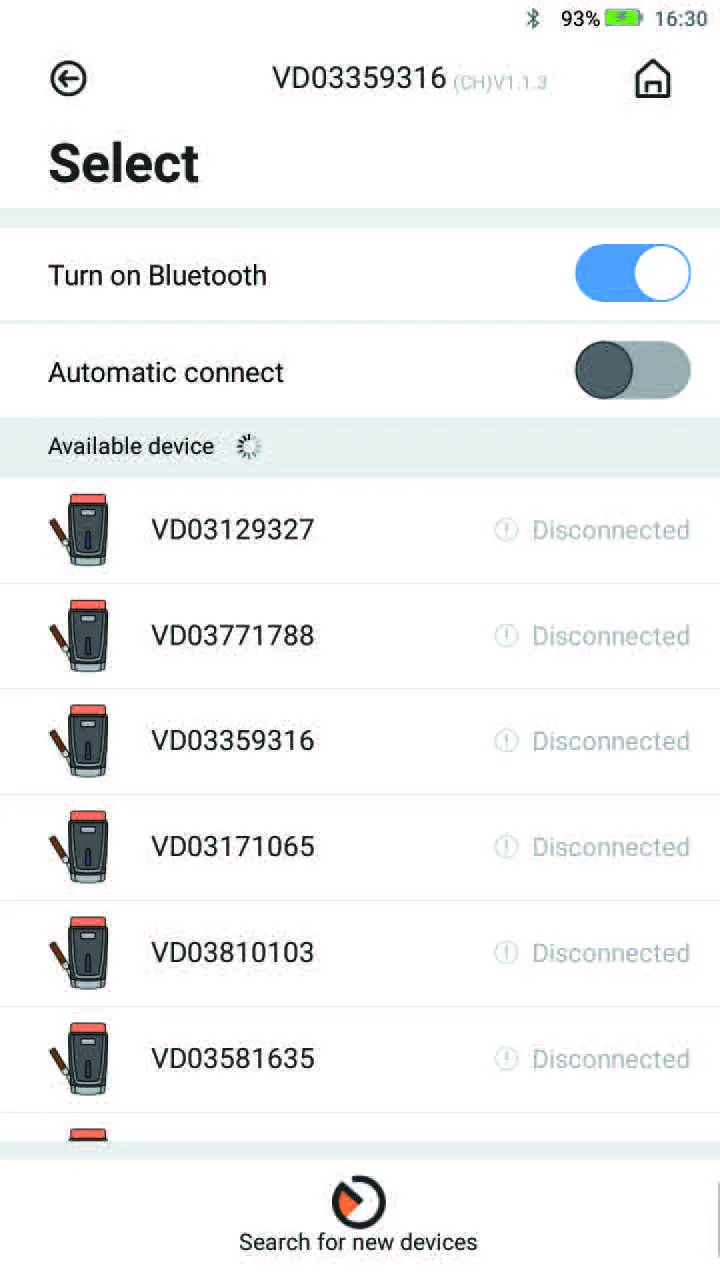Tap the Disconnected status of VD03581635

pos(610,1059)
